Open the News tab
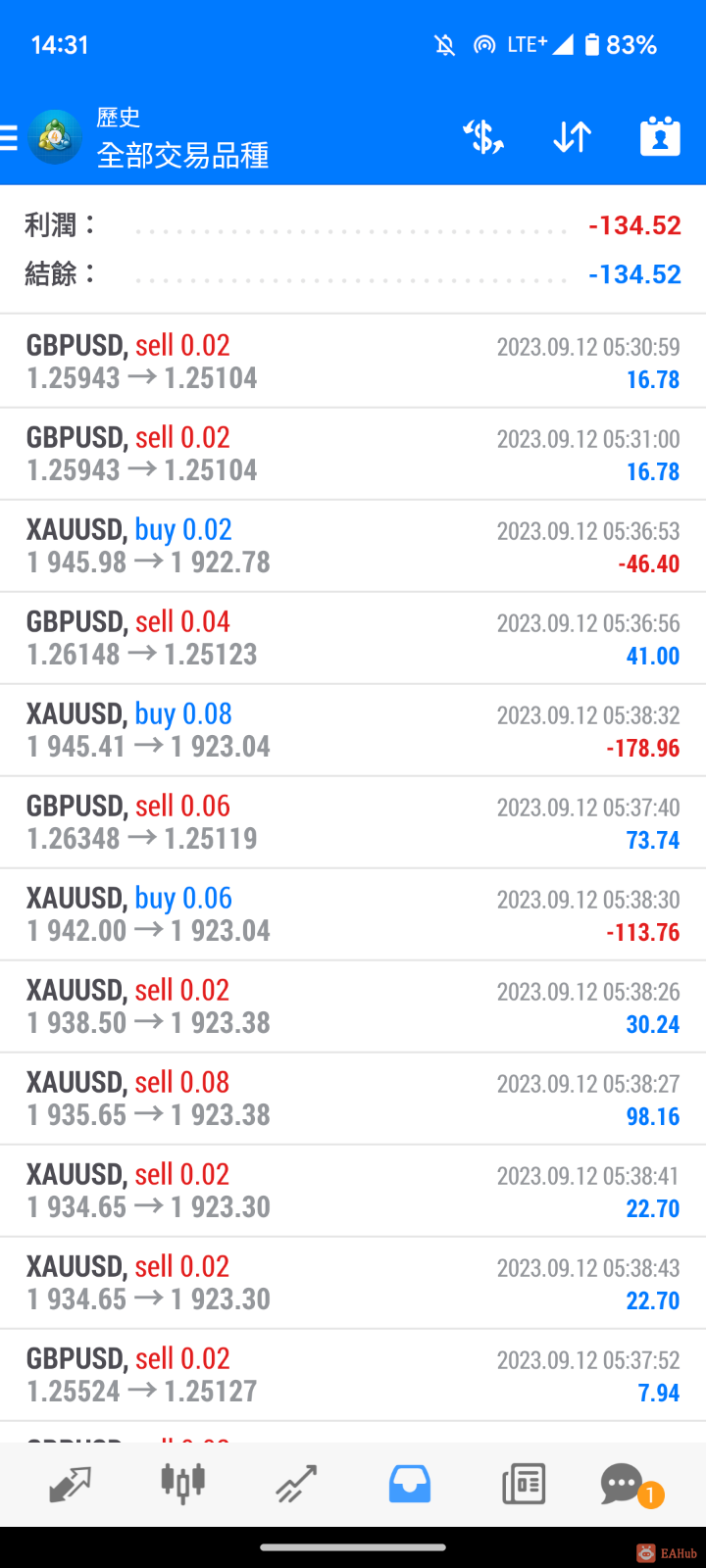 point(524,1484)
